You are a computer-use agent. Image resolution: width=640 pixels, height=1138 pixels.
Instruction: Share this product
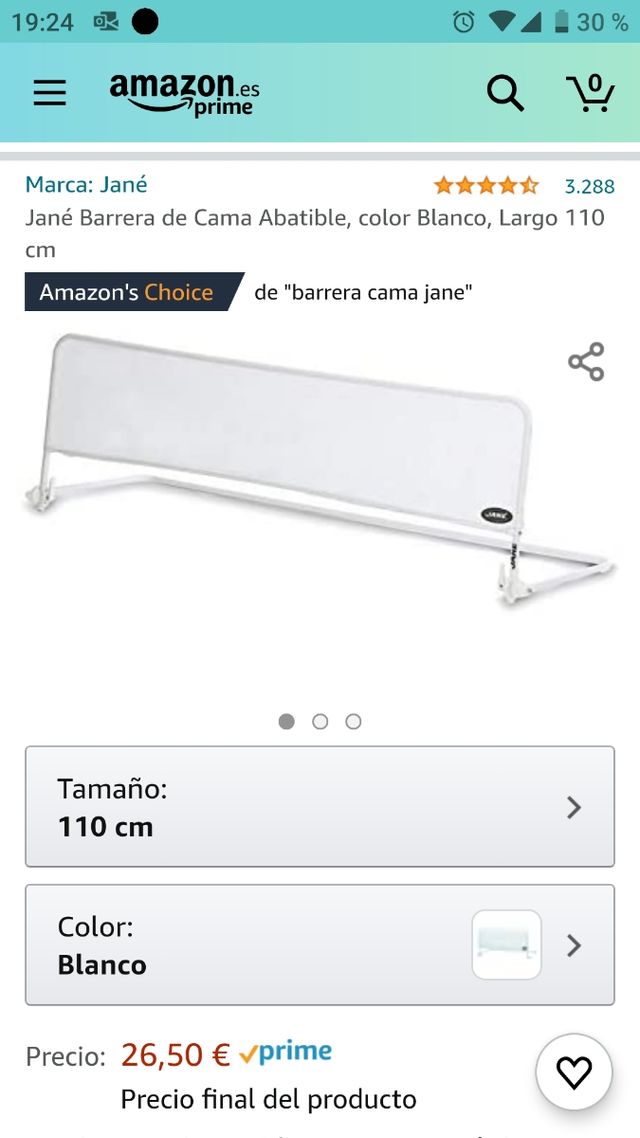pyautogui.click(x=586, y=362)
